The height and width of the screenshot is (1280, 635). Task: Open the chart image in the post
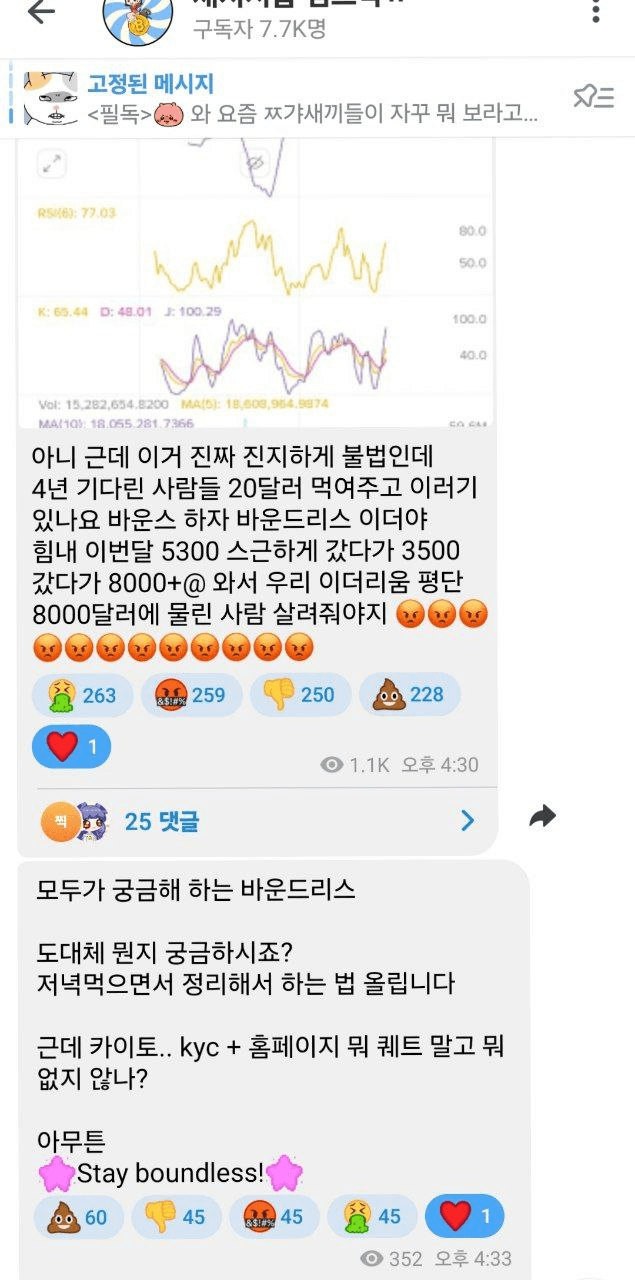point(256,285)
